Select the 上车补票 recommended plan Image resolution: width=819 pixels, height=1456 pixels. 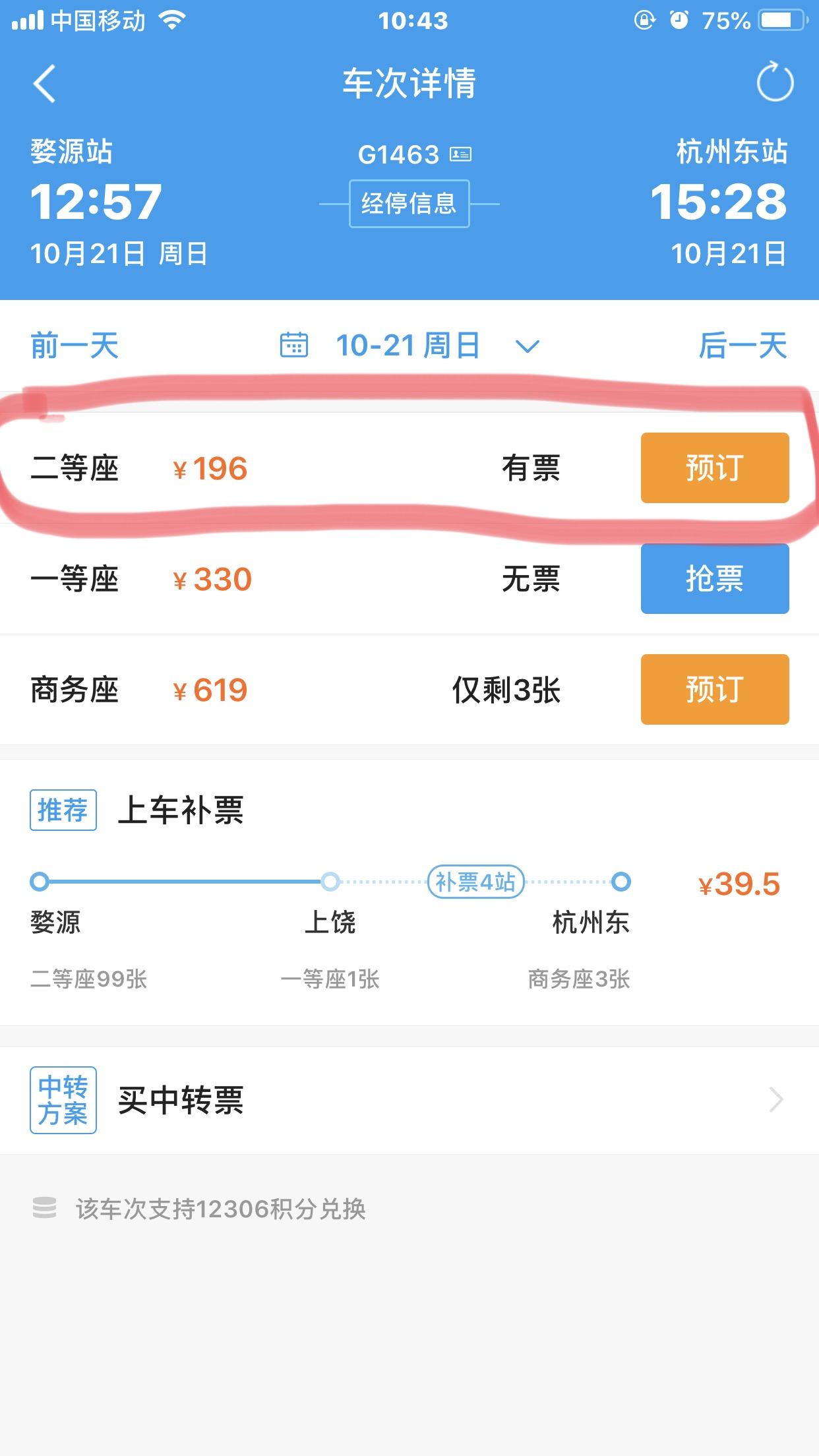point(409,892)
